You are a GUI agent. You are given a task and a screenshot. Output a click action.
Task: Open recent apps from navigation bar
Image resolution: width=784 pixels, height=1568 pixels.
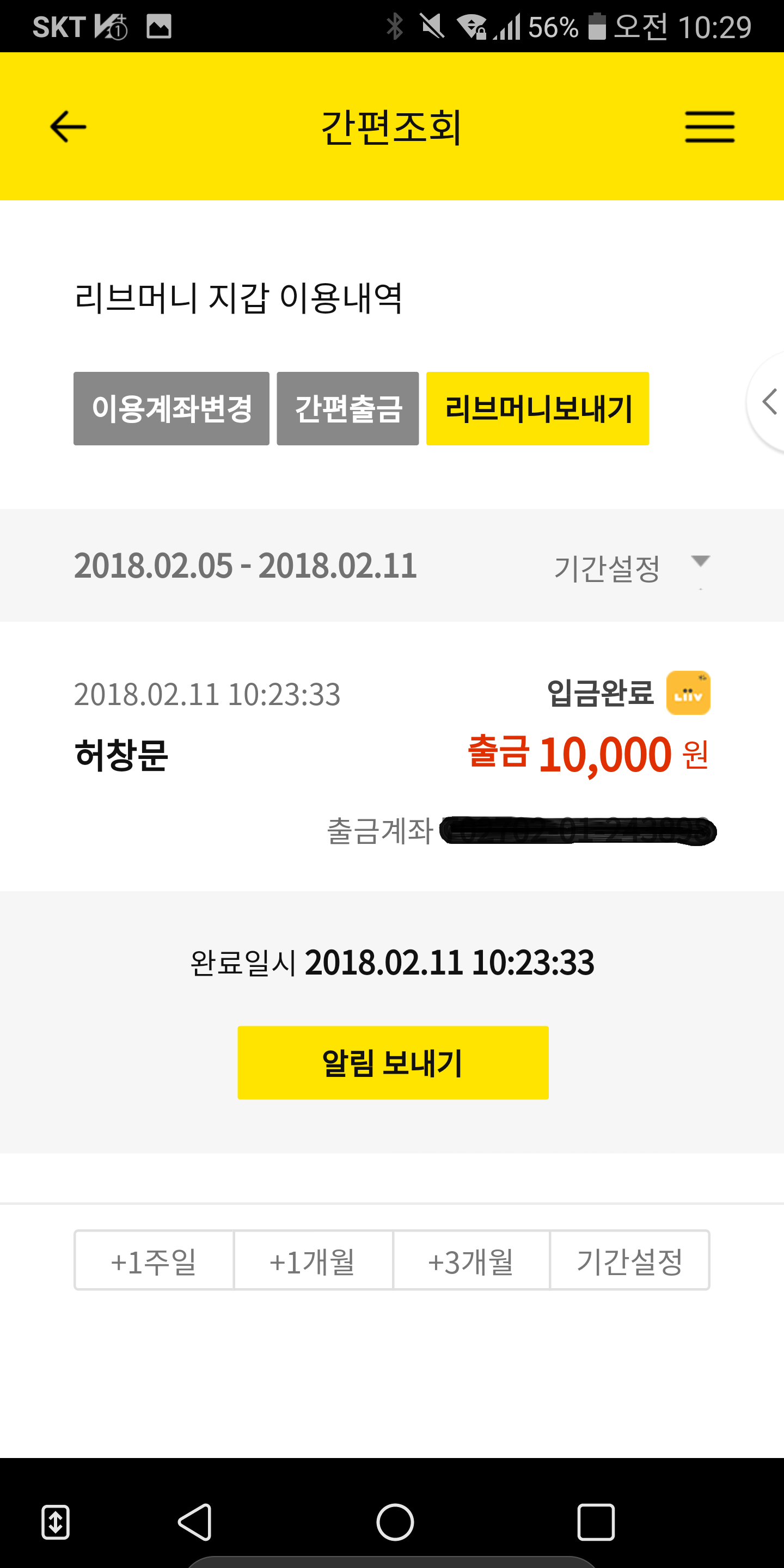pyautogui.click(x=596, y=1522)
